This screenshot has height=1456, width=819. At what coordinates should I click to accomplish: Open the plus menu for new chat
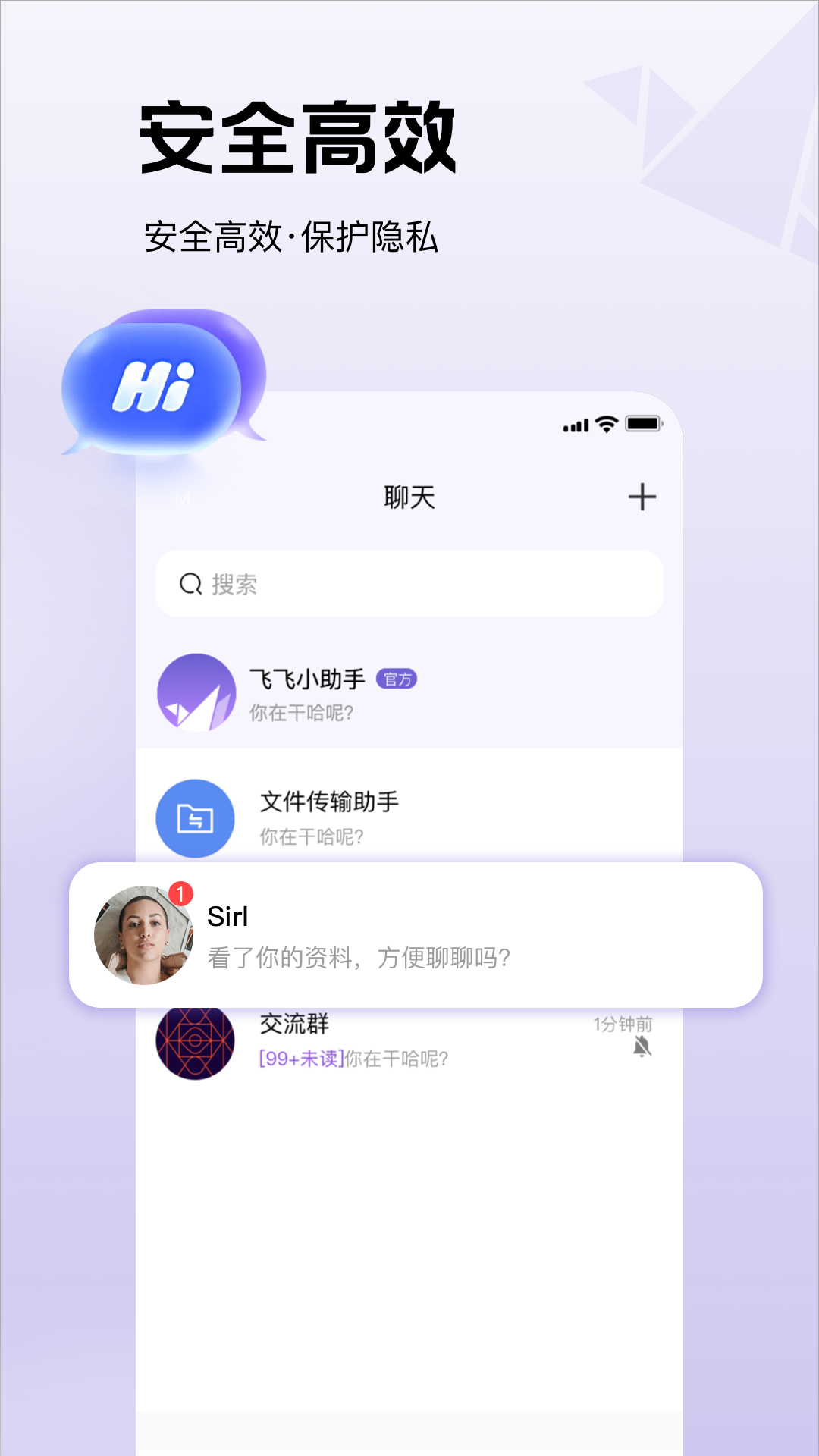(x=642, y=496)
